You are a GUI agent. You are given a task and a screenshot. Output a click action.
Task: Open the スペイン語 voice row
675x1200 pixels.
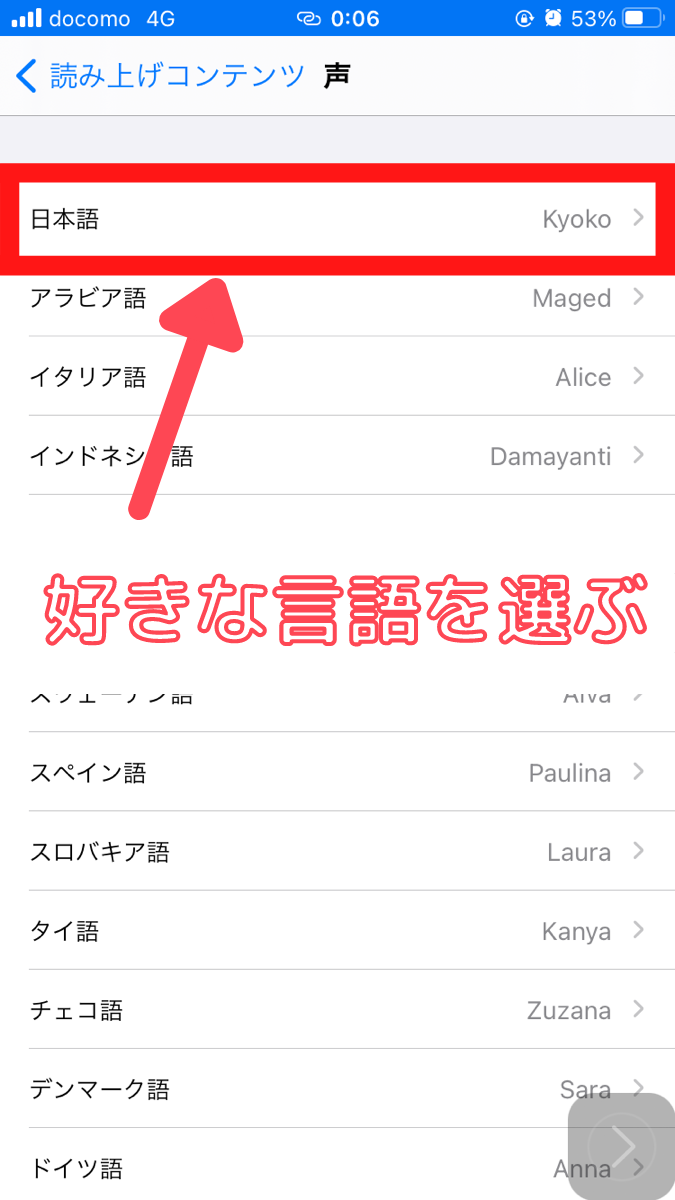point(337,772)
